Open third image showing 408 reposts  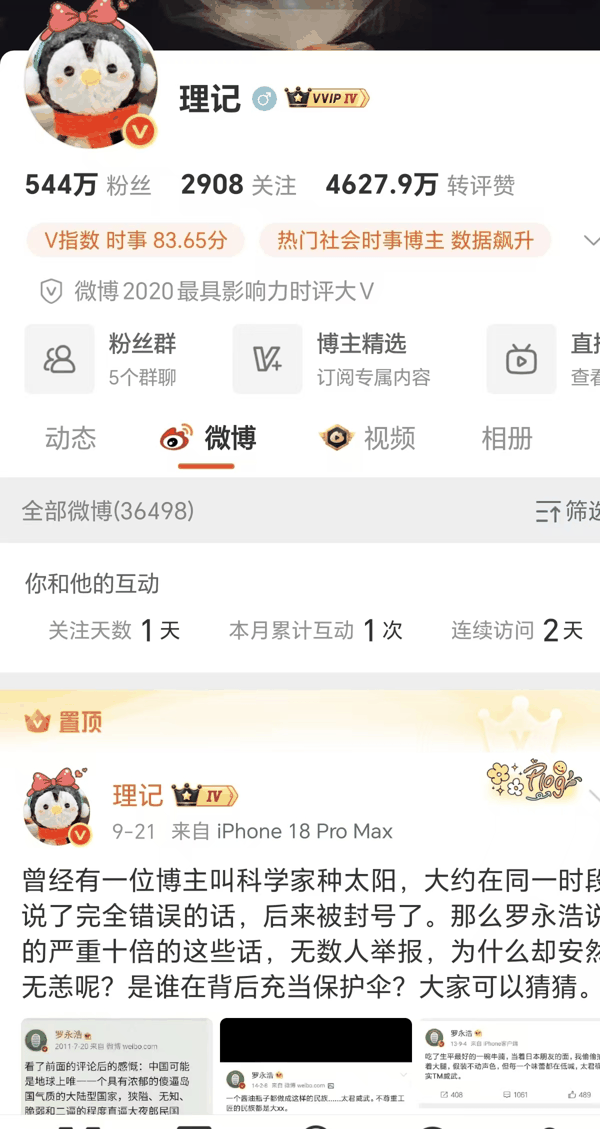[510, 1066]
